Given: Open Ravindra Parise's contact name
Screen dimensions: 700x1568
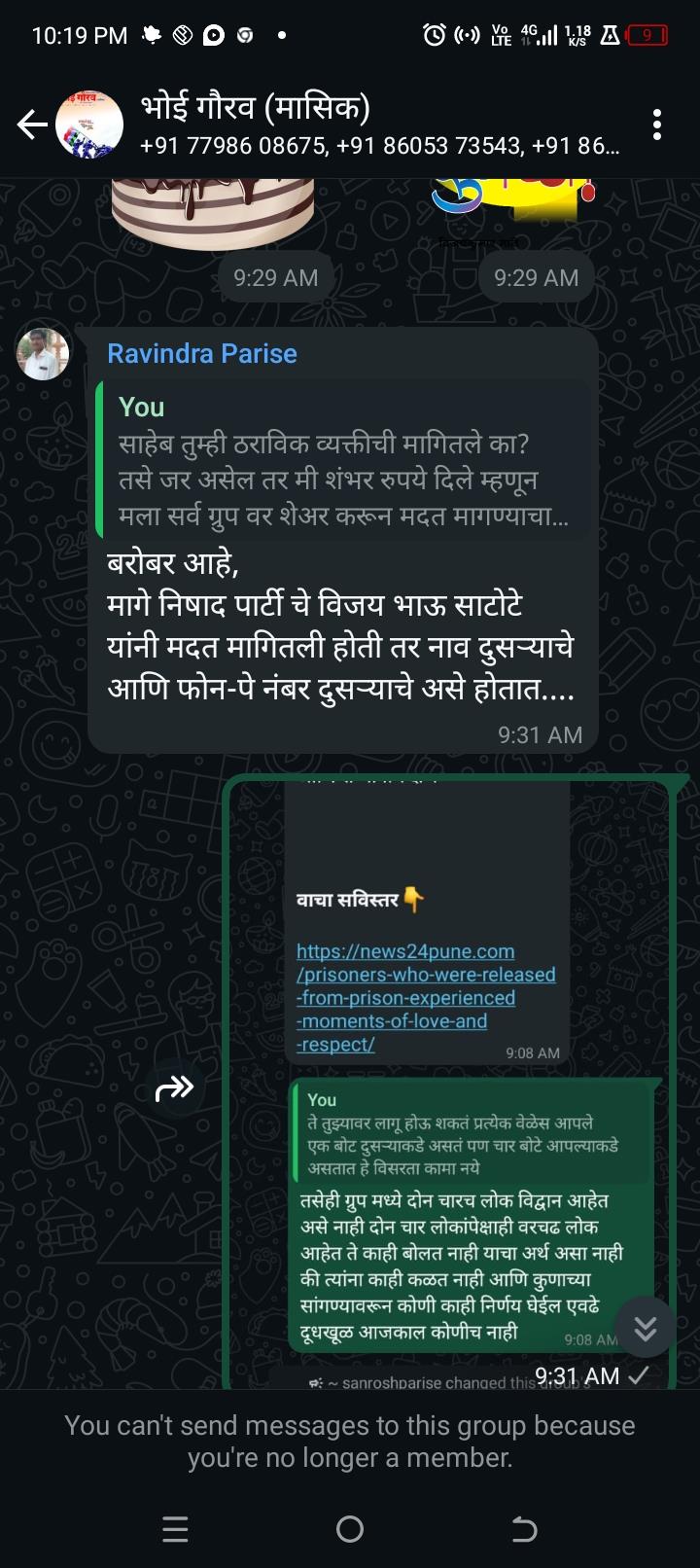Looking at the screenshot, I should click(202, 354).
